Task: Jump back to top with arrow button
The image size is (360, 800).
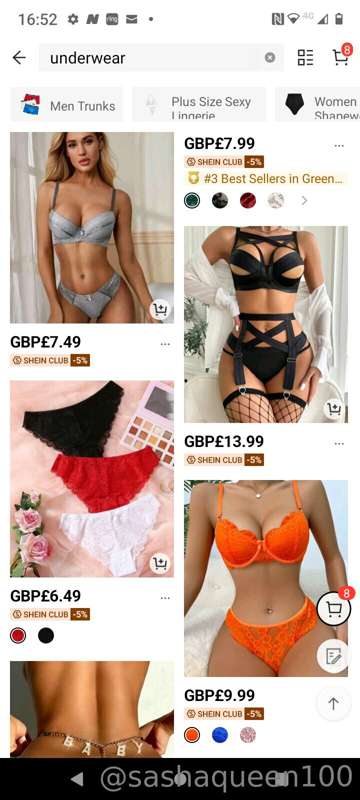Action: [333, 704]
